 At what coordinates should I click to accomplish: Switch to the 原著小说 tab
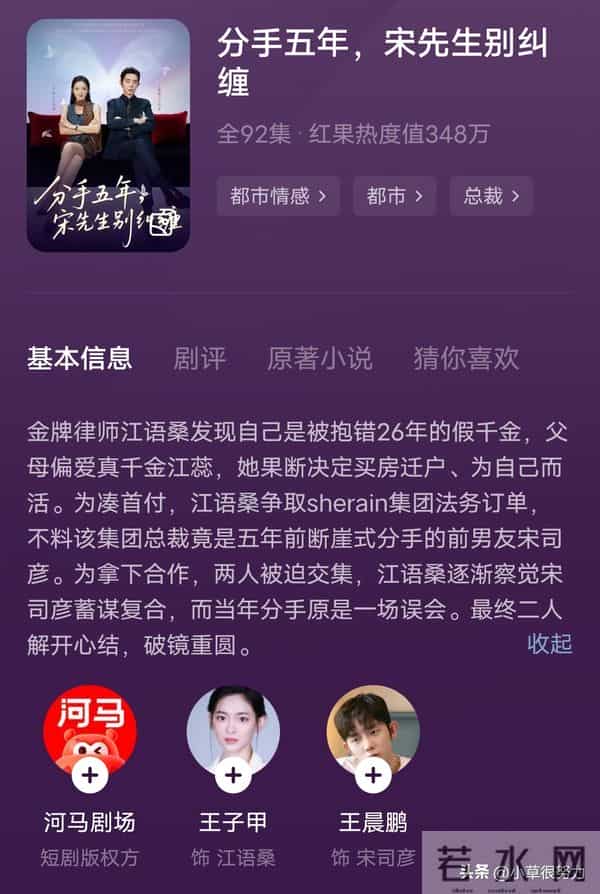click(320, 358)
